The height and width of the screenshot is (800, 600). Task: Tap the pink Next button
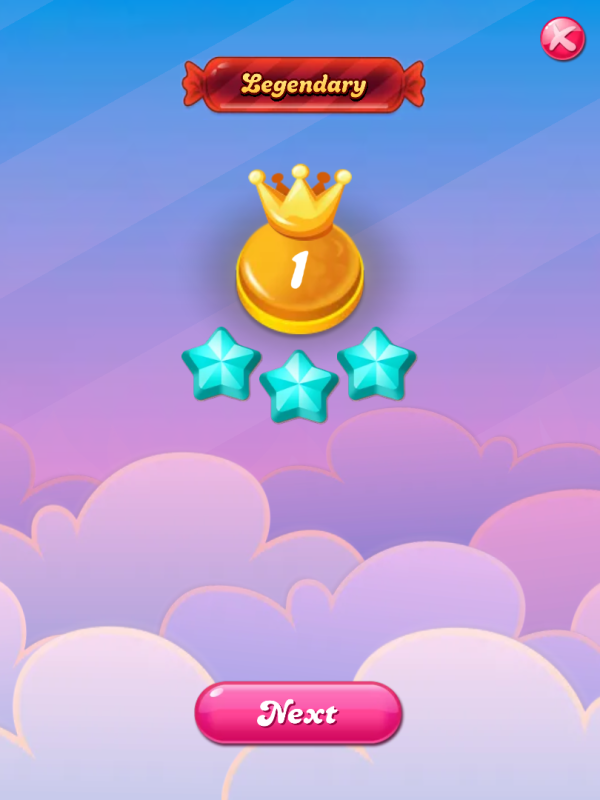(298, 713)
